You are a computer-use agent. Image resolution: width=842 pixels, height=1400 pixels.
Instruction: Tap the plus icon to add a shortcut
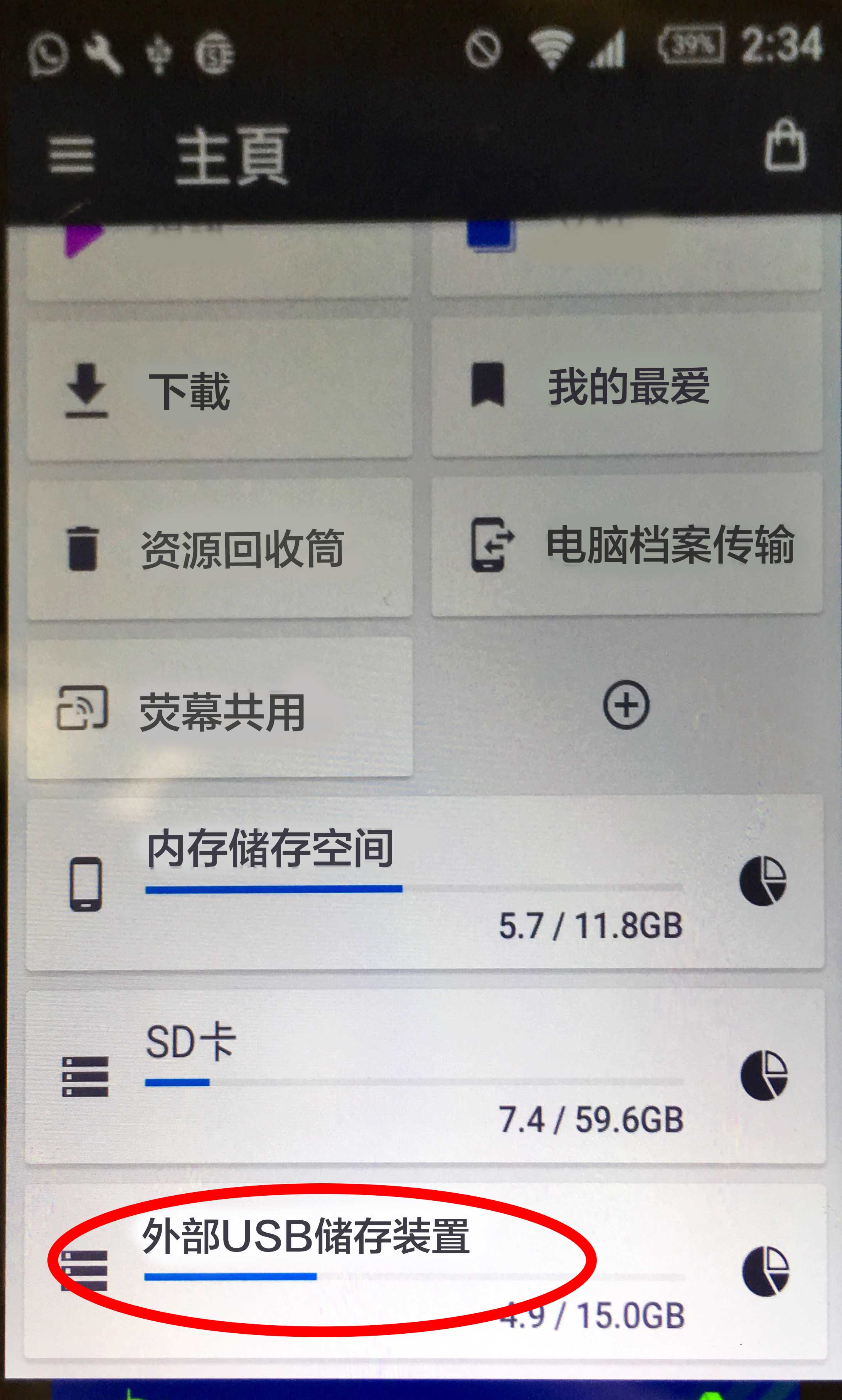[626, 704]
